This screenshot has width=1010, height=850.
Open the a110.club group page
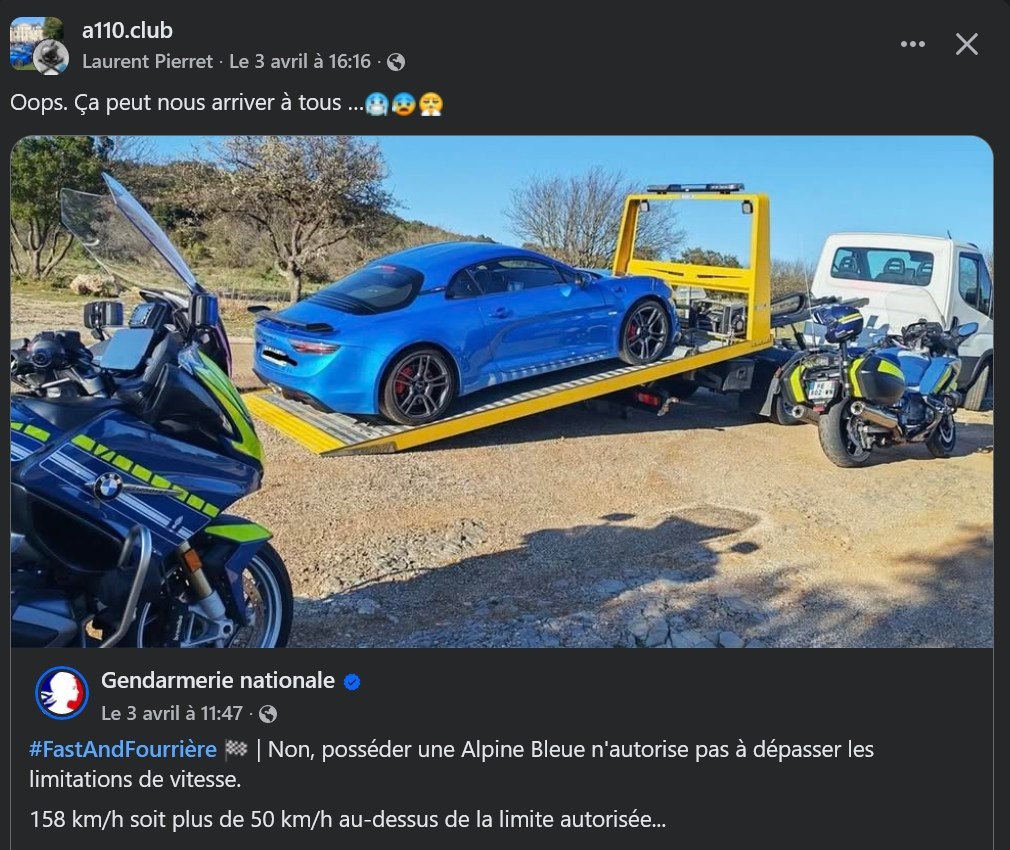coord(127,30)
